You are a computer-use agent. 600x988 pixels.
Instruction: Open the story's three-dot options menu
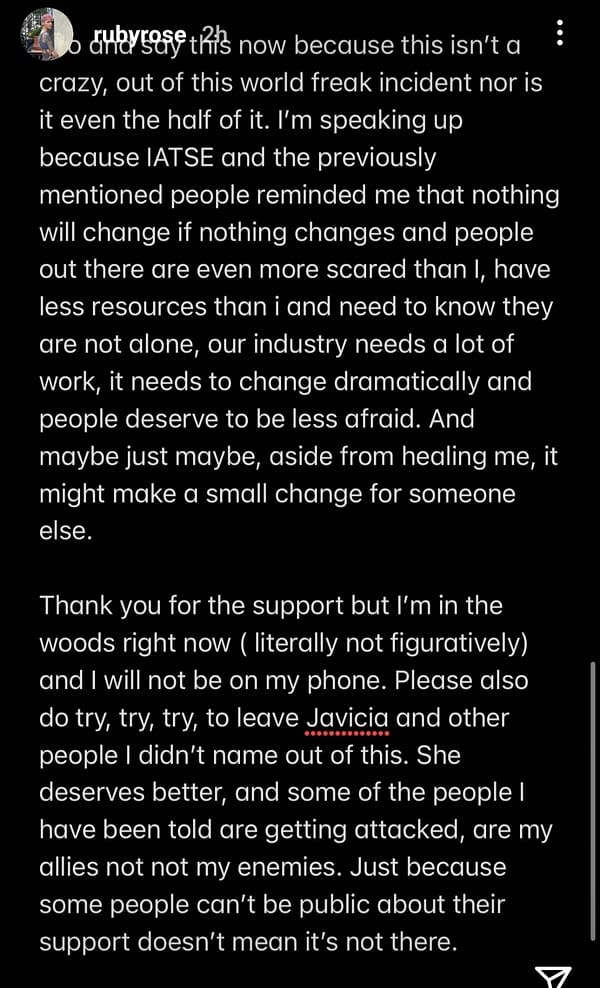point(560,33)
